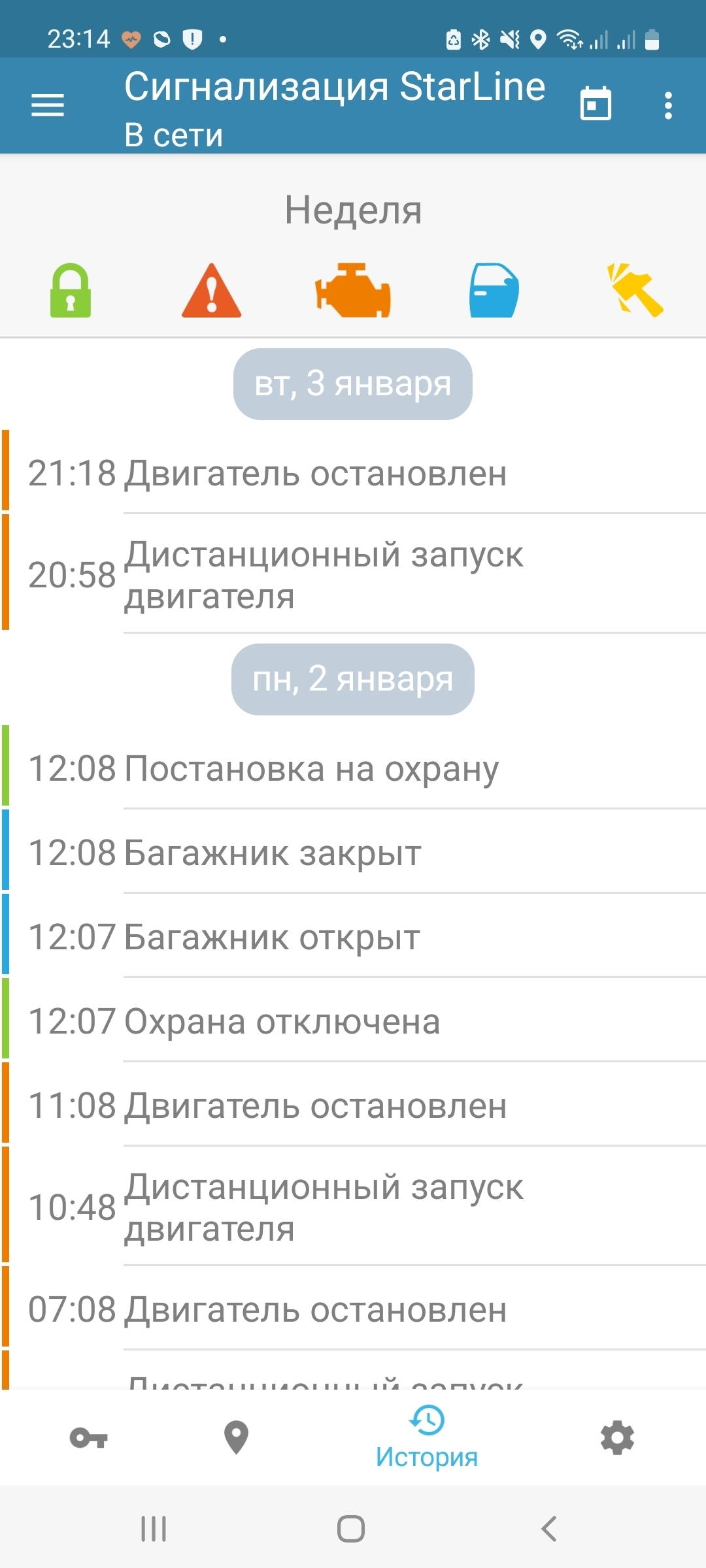Filter history by red warning alarm events
This screenshot has width=706, height=1568.
click(x=211, y=291)
